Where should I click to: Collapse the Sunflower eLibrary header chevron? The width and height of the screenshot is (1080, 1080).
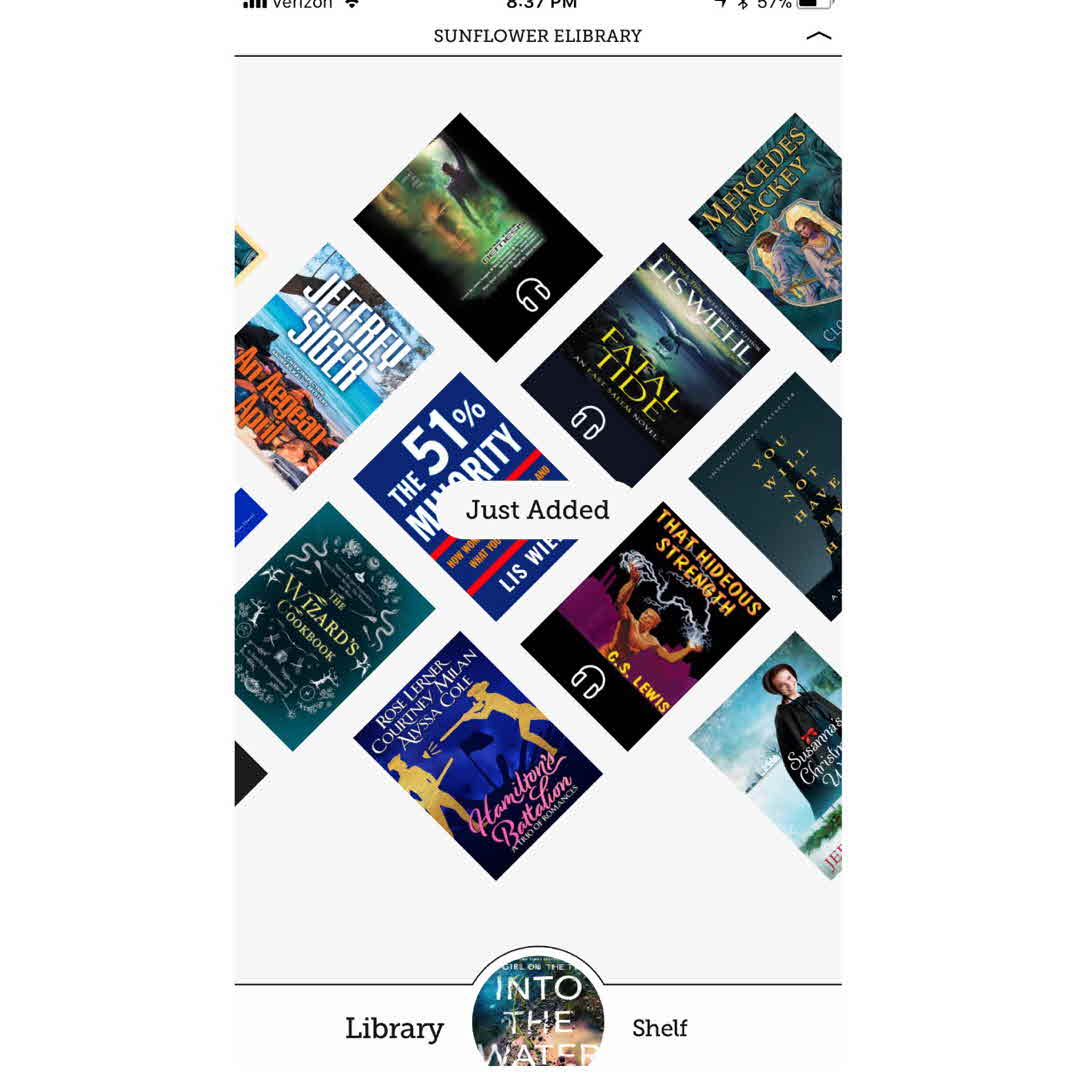point(818,36)
